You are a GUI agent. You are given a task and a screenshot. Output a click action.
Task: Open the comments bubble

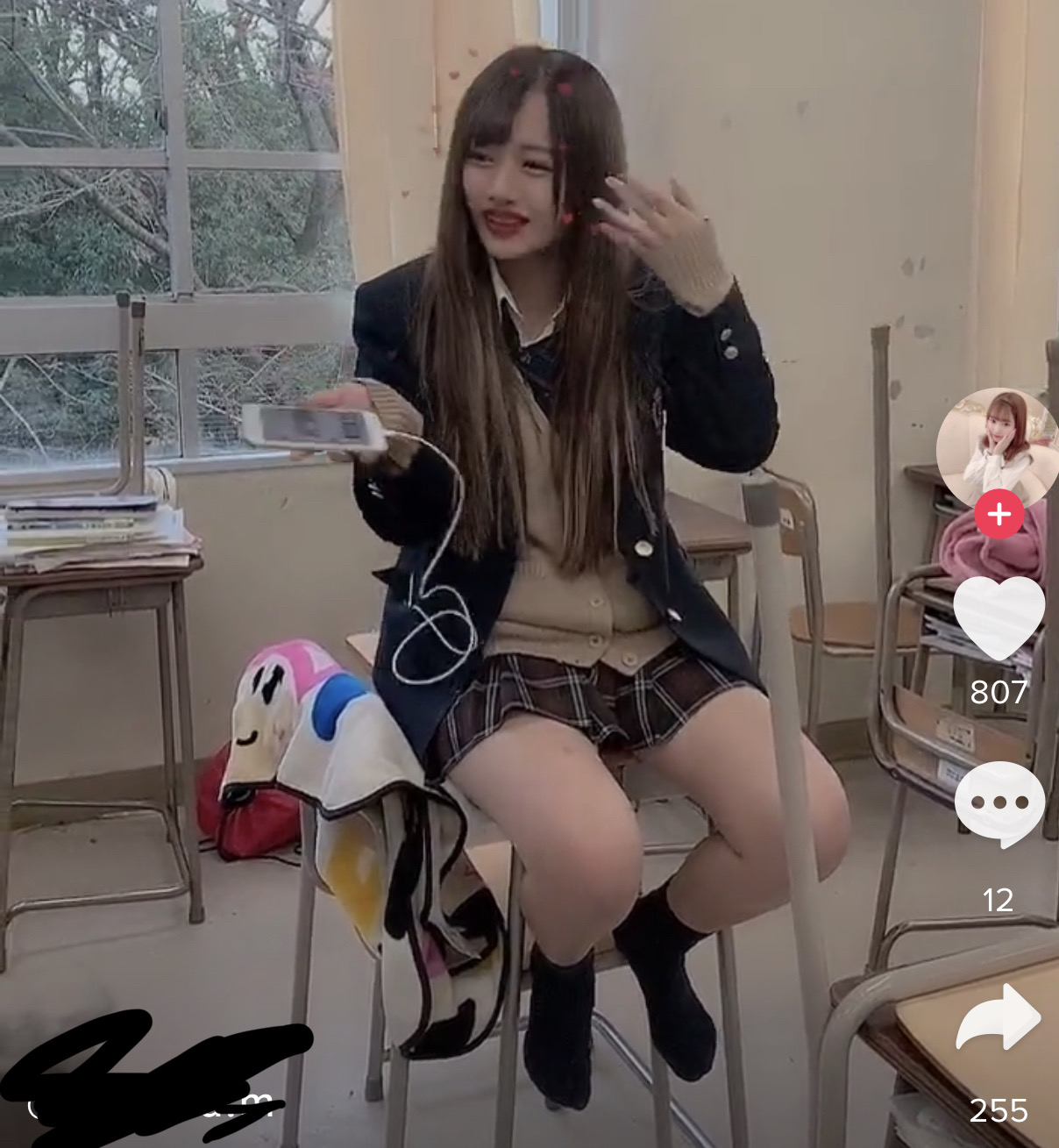click(x=999, y=803)
